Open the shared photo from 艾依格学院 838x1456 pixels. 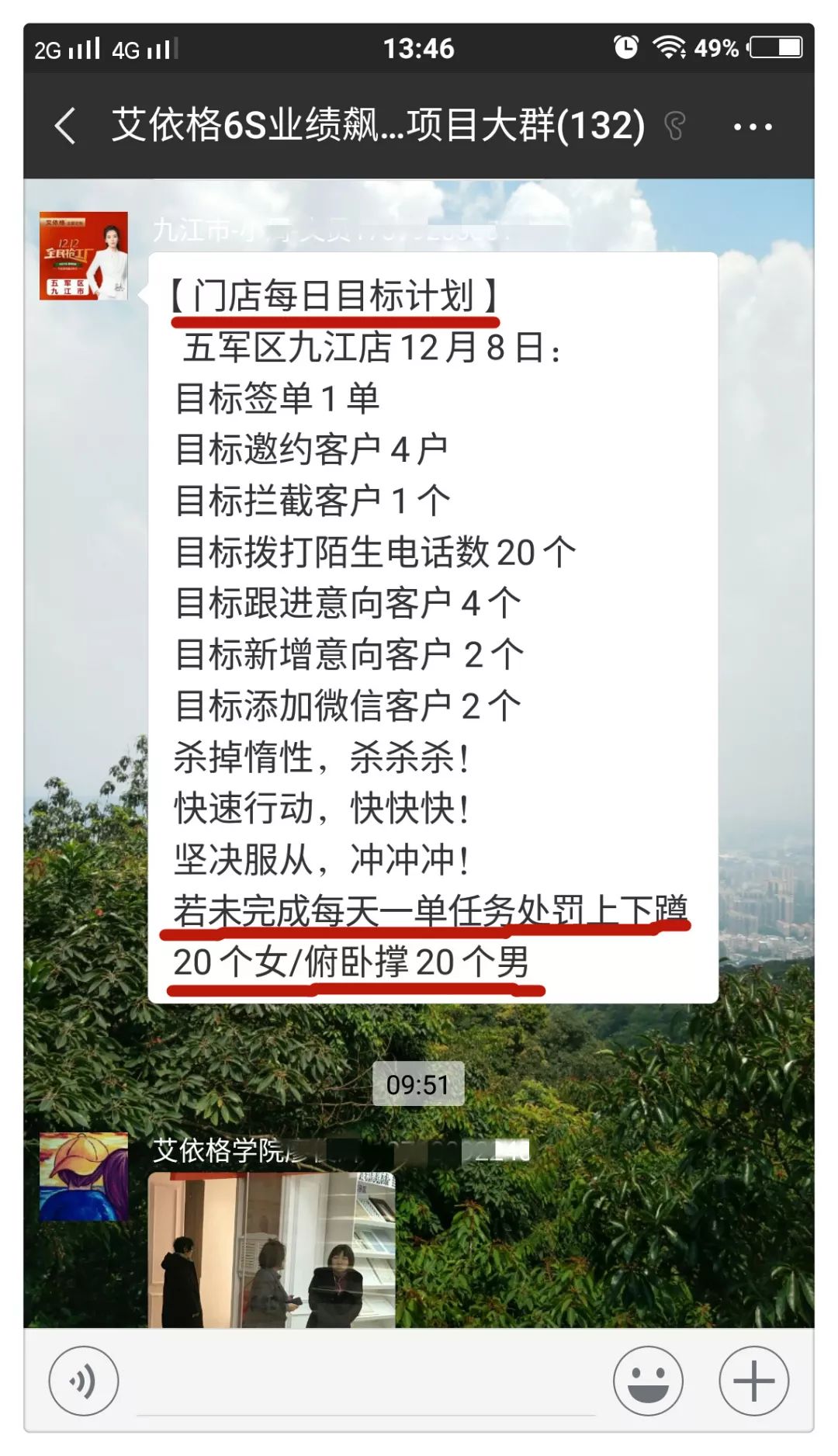coord(272,1248)
